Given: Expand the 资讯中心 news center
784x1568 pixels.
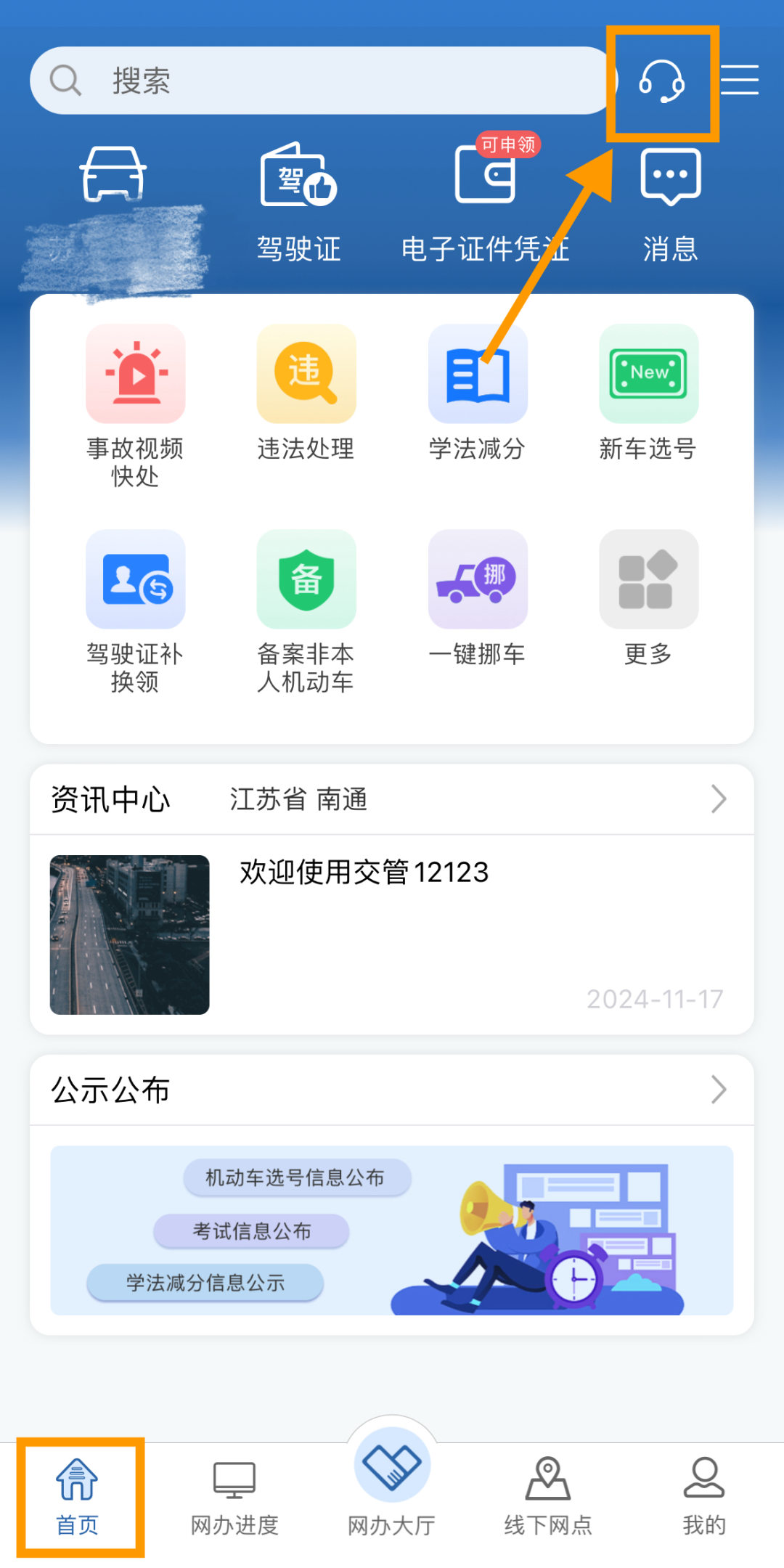Looking at the screenshot, I should [x=717, y=799].
